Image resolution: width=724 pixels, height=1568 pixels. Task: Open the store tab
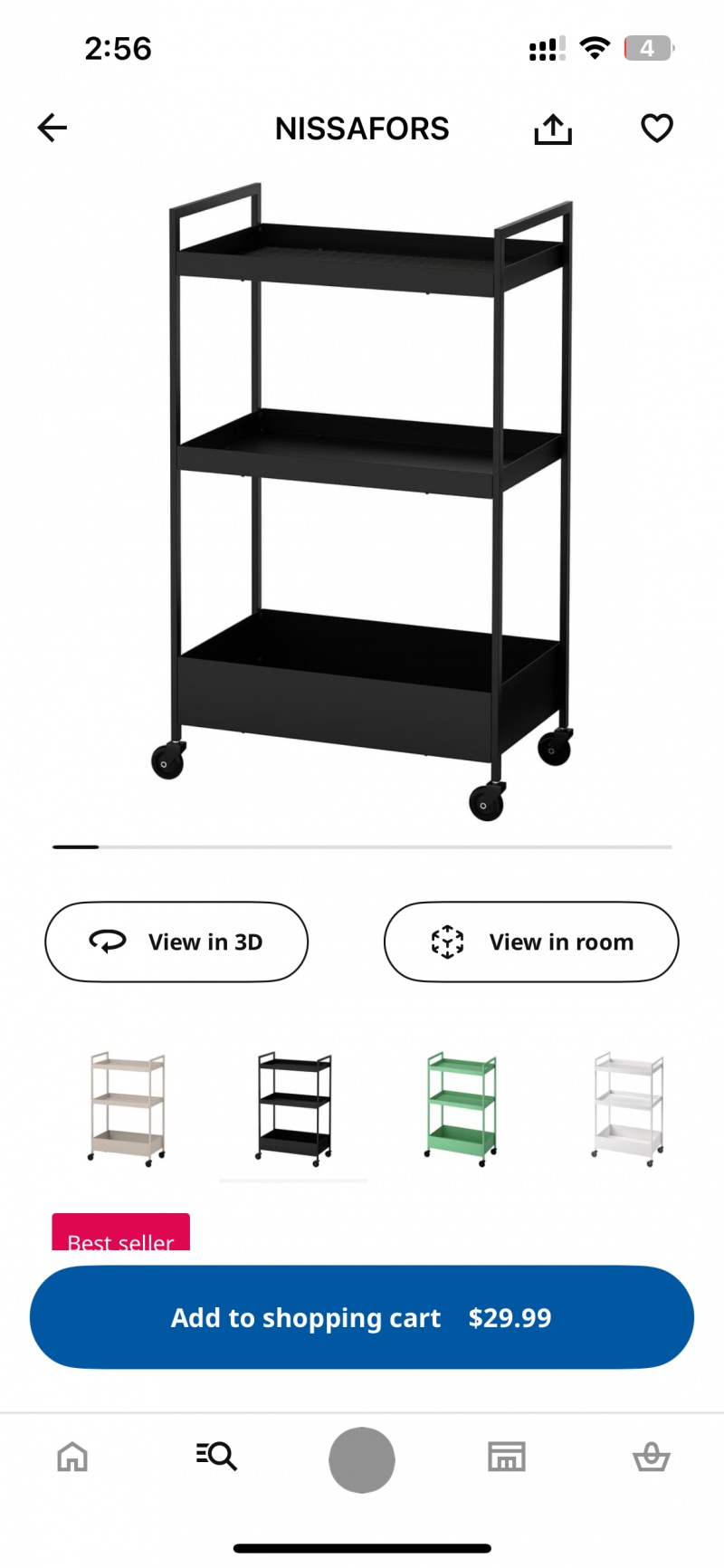[507, 1457]
